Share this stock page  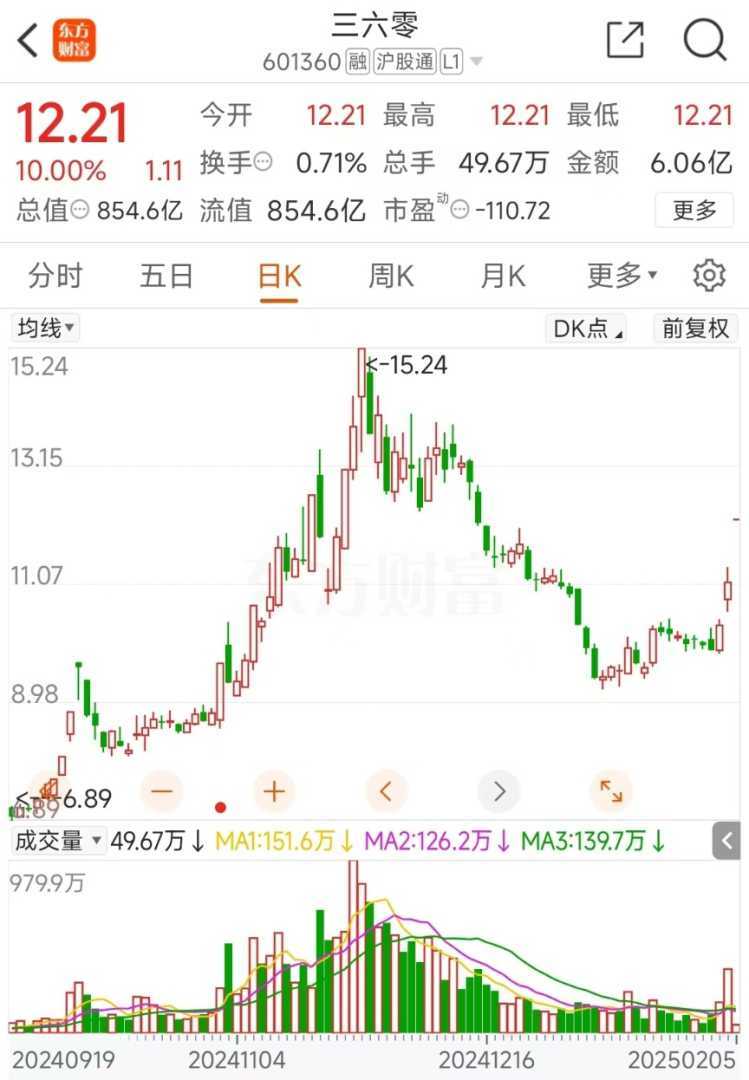click(626, 40)
